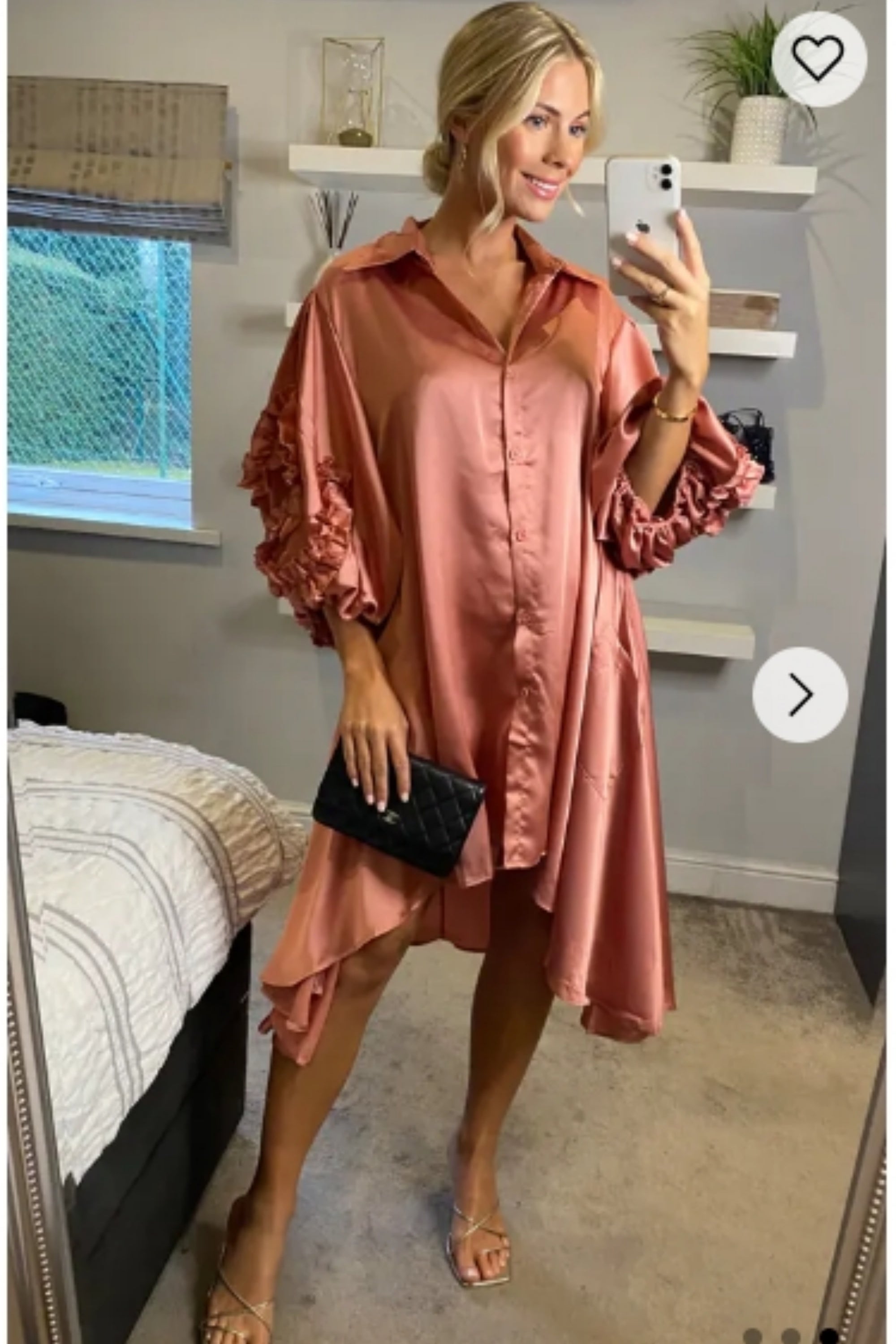This screenshot has height=1344, width=896.
Task: Show the next product photo
Action: tap(800, 694)
